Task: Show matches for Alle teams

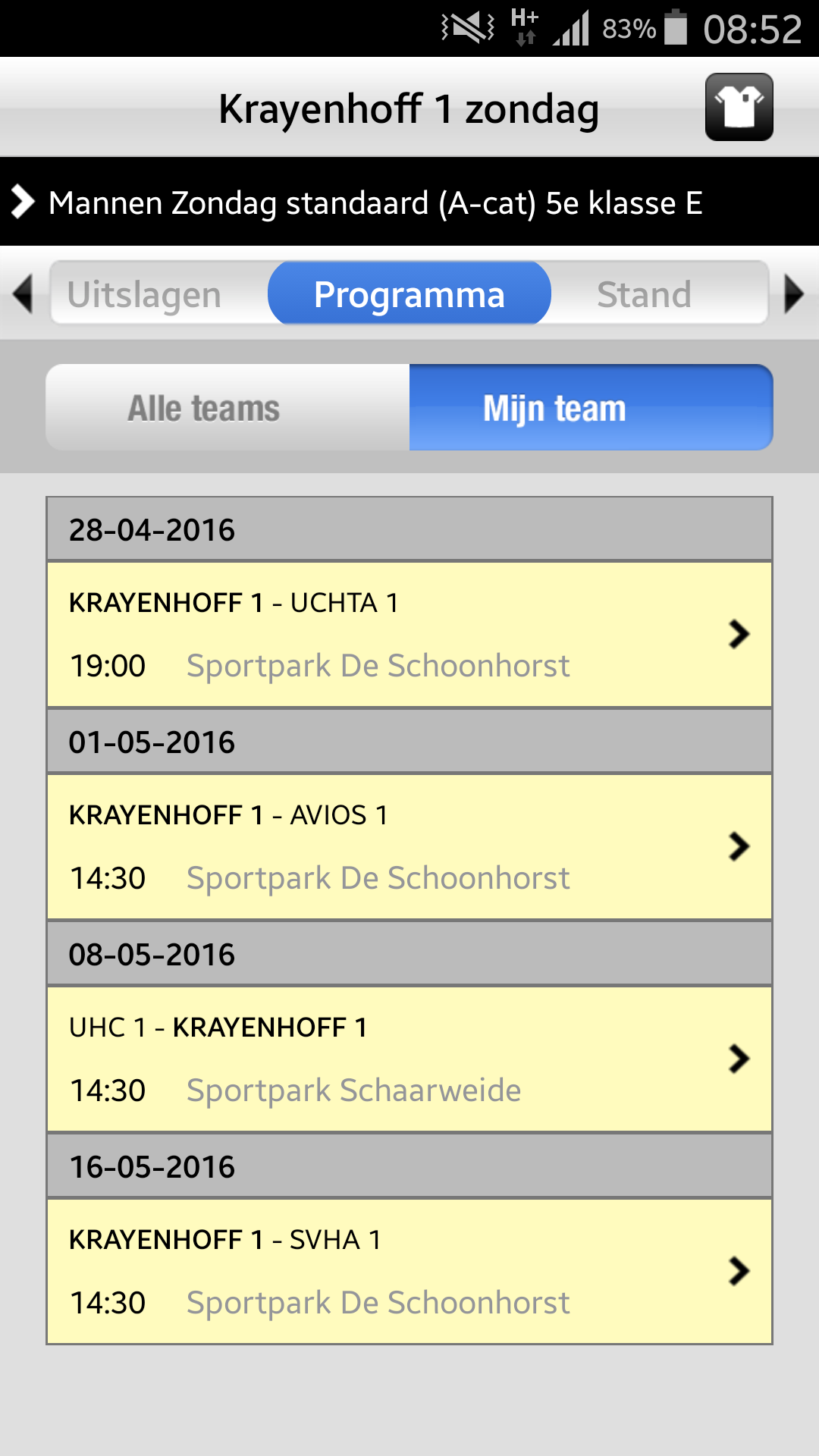Action: pyautogui.click(x=227, y=408)
